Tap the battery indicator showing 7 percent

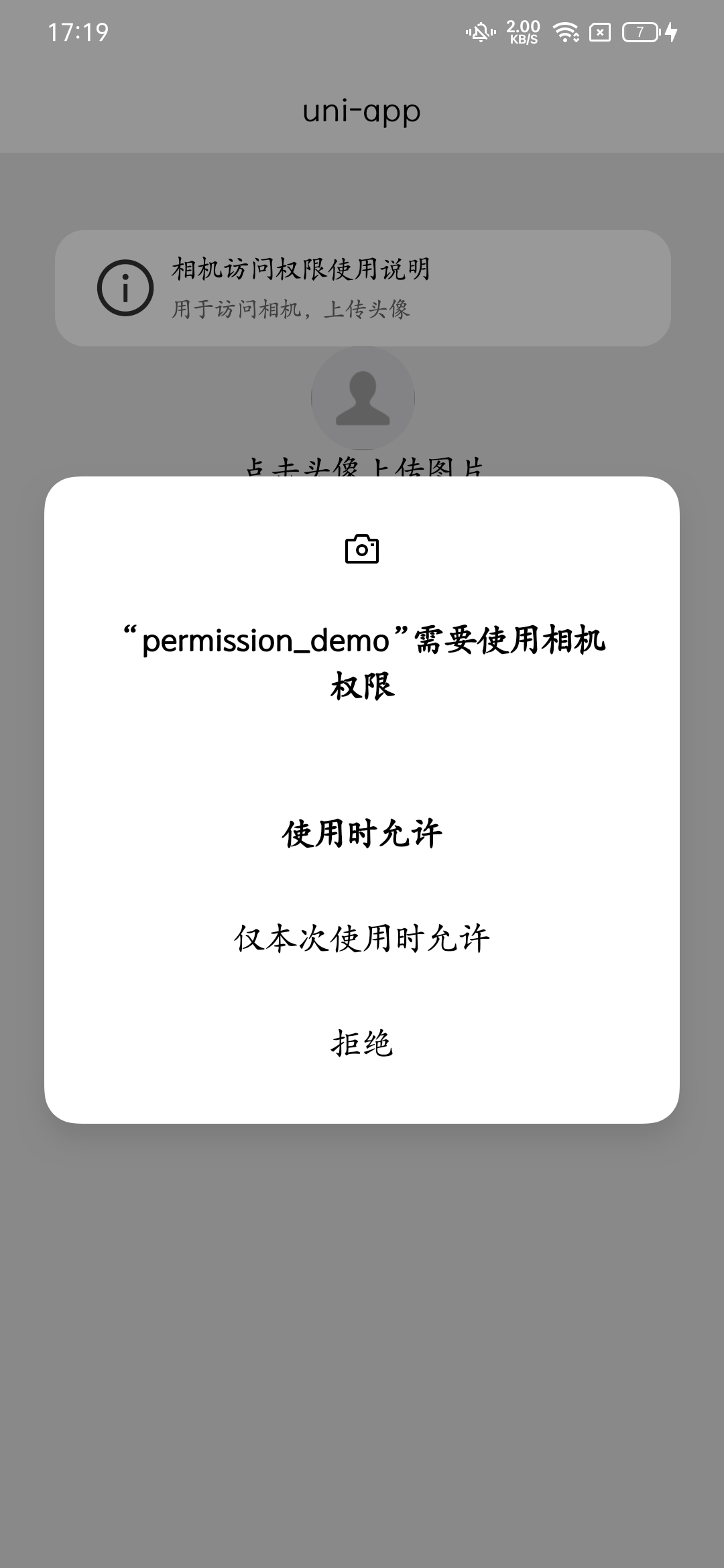(640, 31)
